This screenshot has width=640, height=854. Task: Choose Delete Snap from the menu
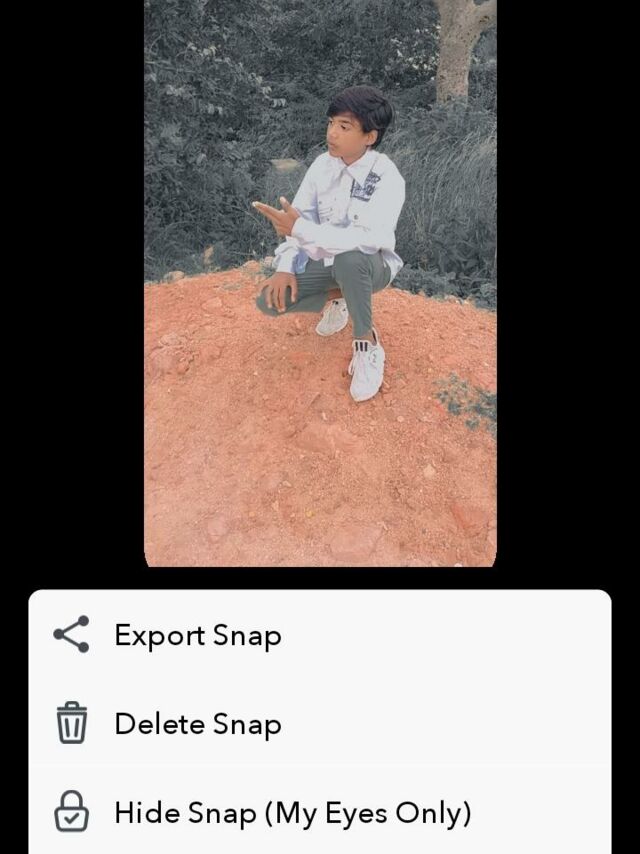tap(198, 724)
